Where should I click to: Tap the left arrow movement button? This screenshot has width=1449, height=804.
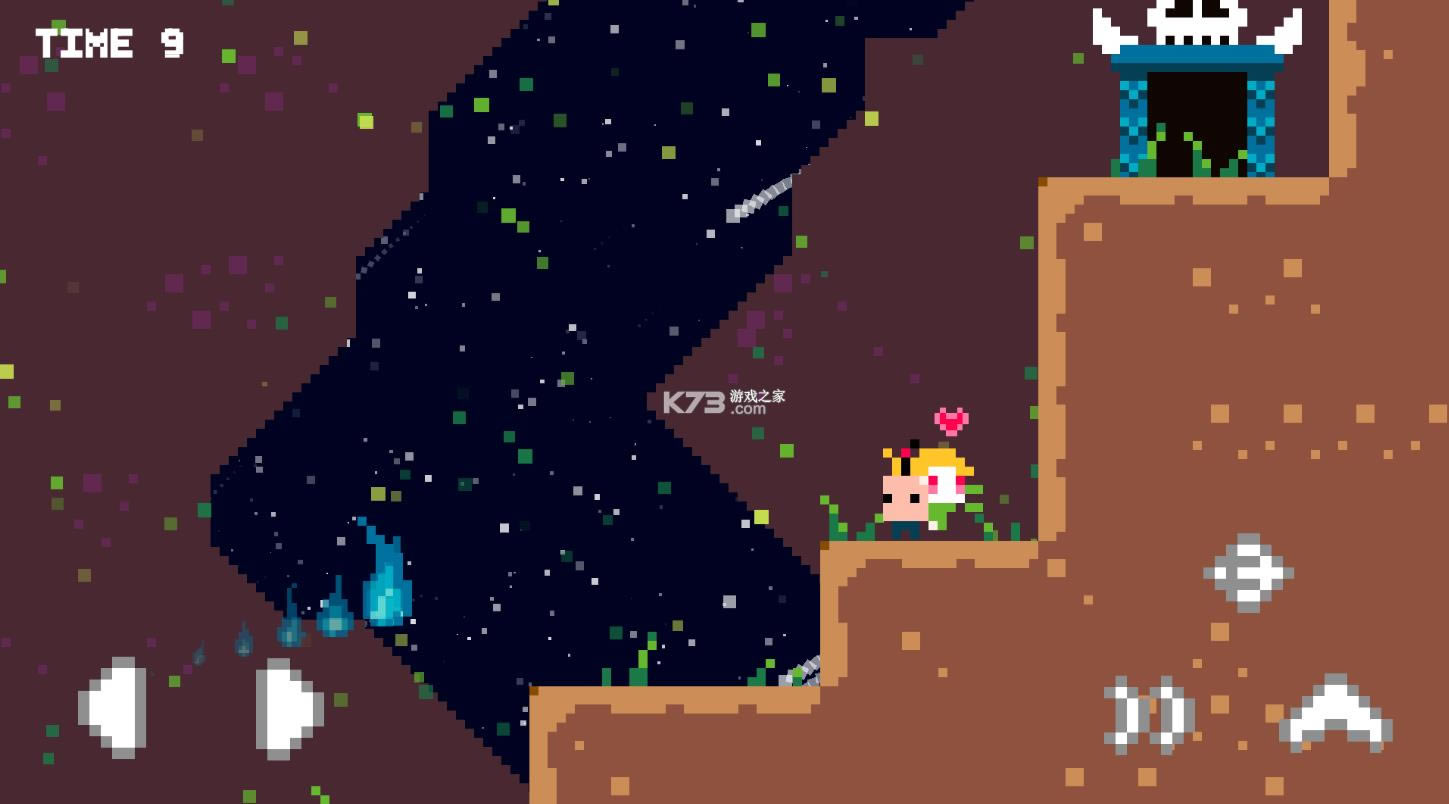click(113, 707)
